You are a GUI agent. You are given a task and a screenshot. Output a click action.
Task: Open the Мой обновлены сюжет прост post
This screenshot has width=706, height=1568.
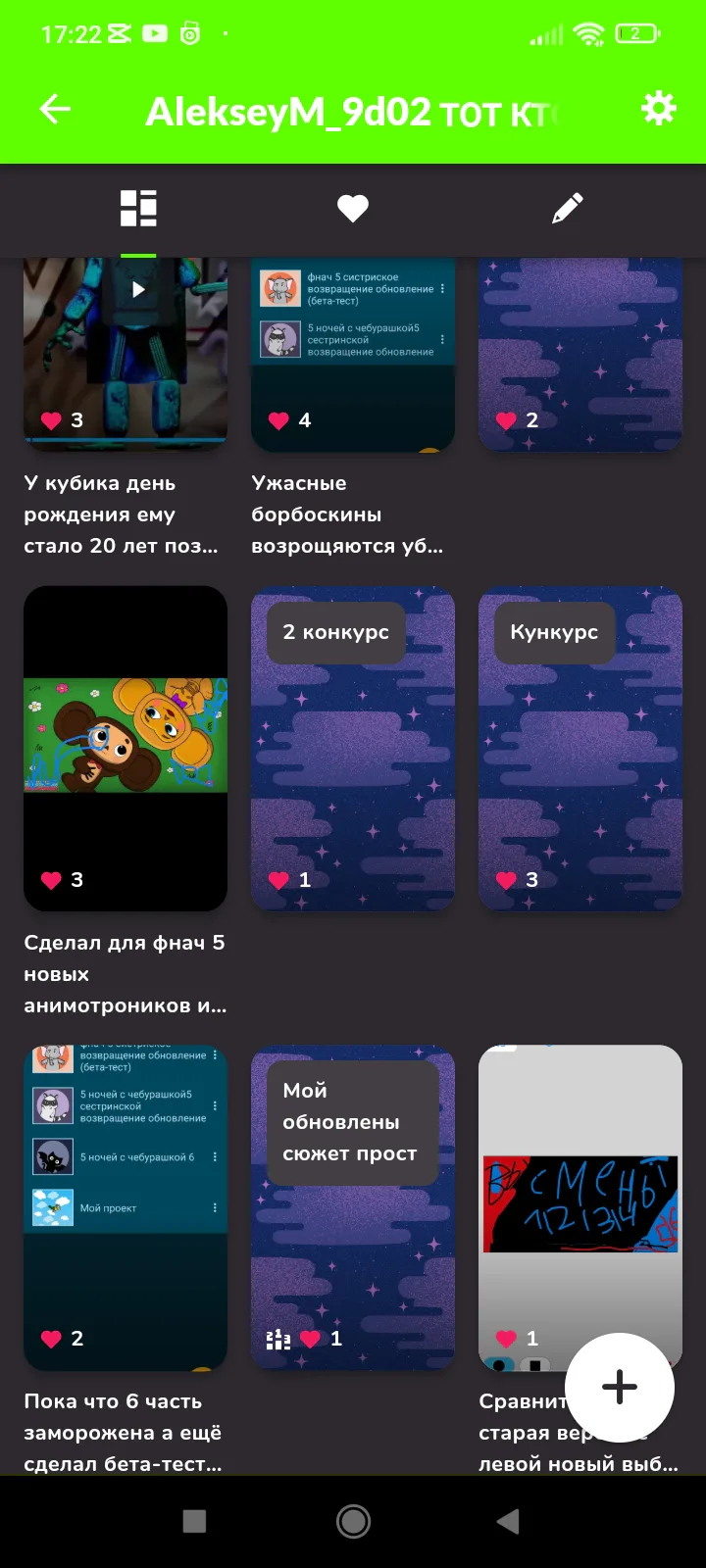353,1207
